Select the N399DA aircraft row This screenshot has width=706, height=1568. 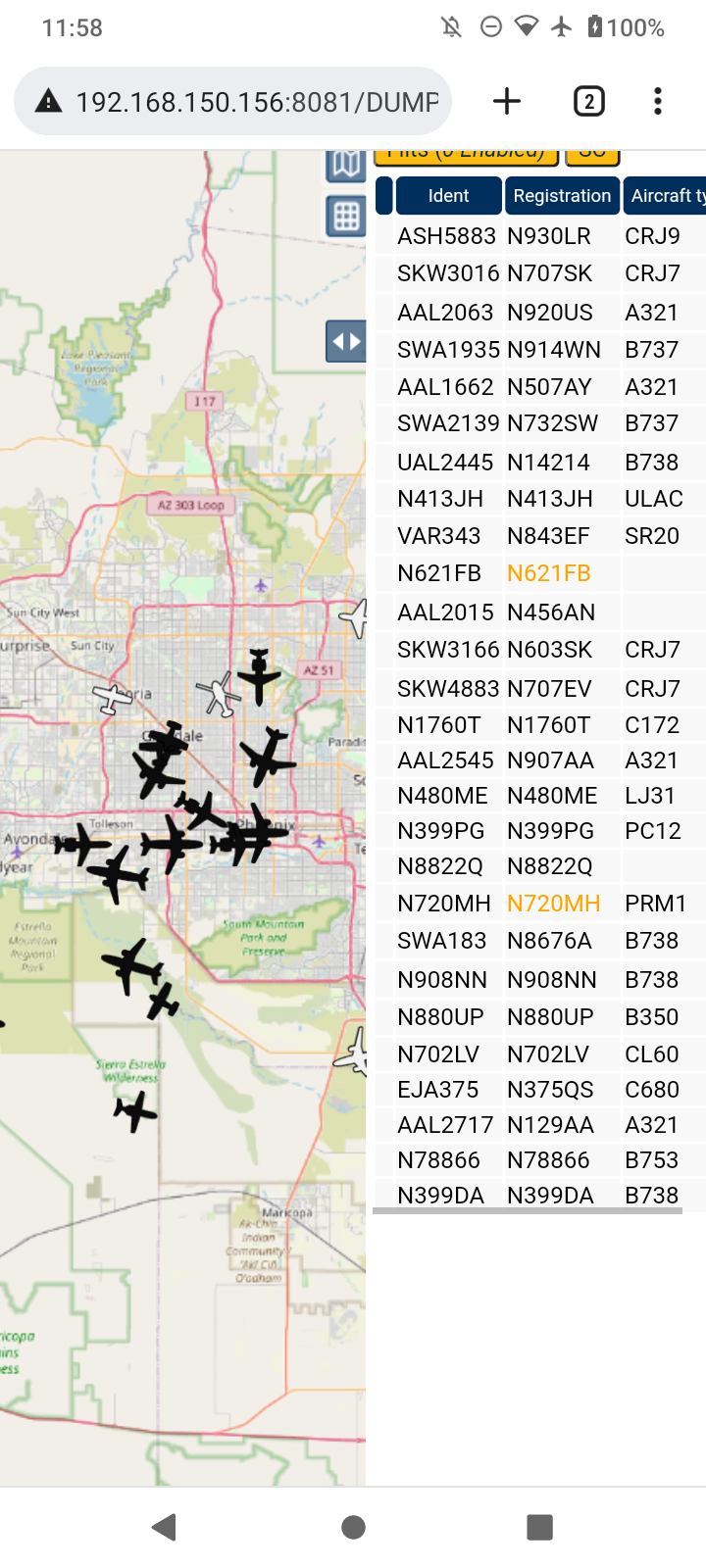click(540, 1196)
